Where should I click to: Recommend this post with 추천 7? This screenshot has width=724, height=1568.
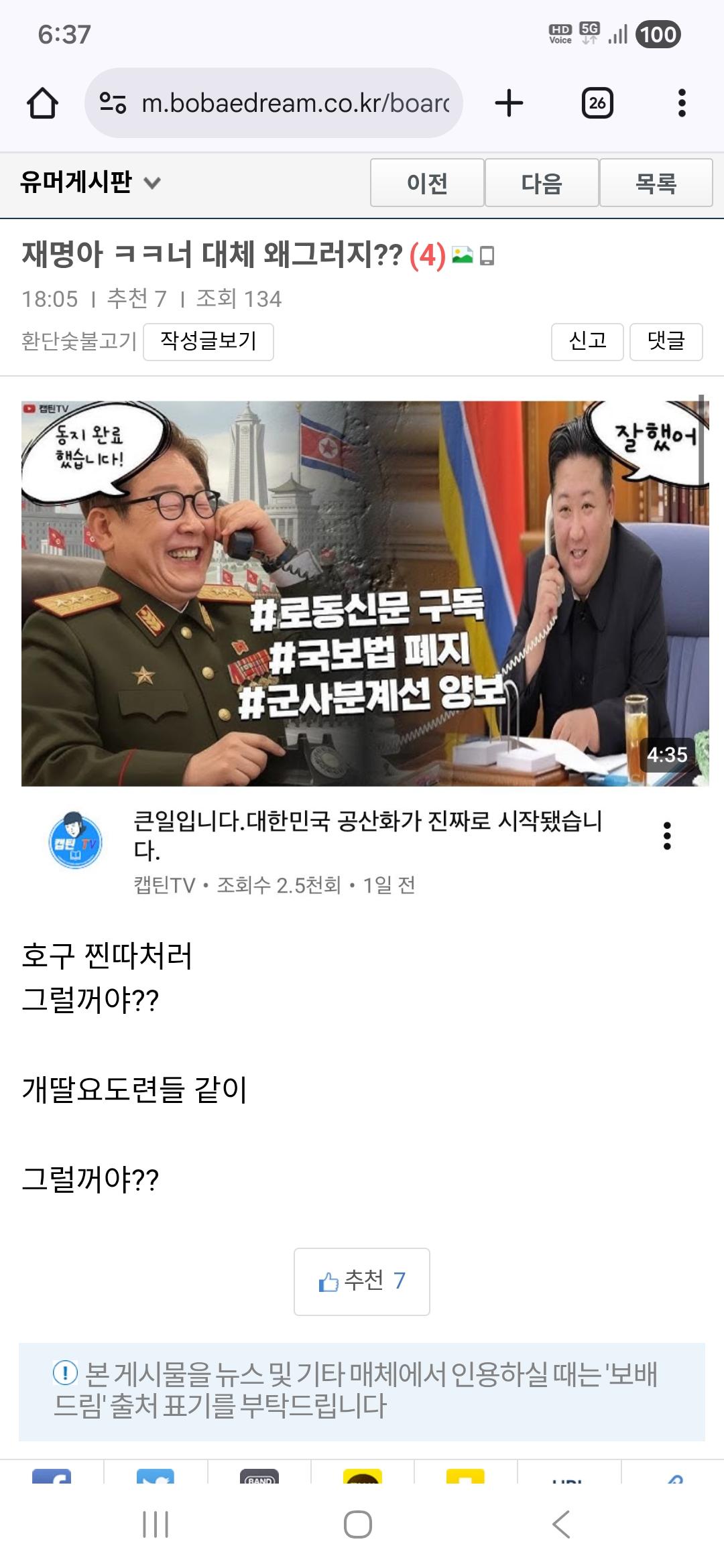tap(362, 1281)
